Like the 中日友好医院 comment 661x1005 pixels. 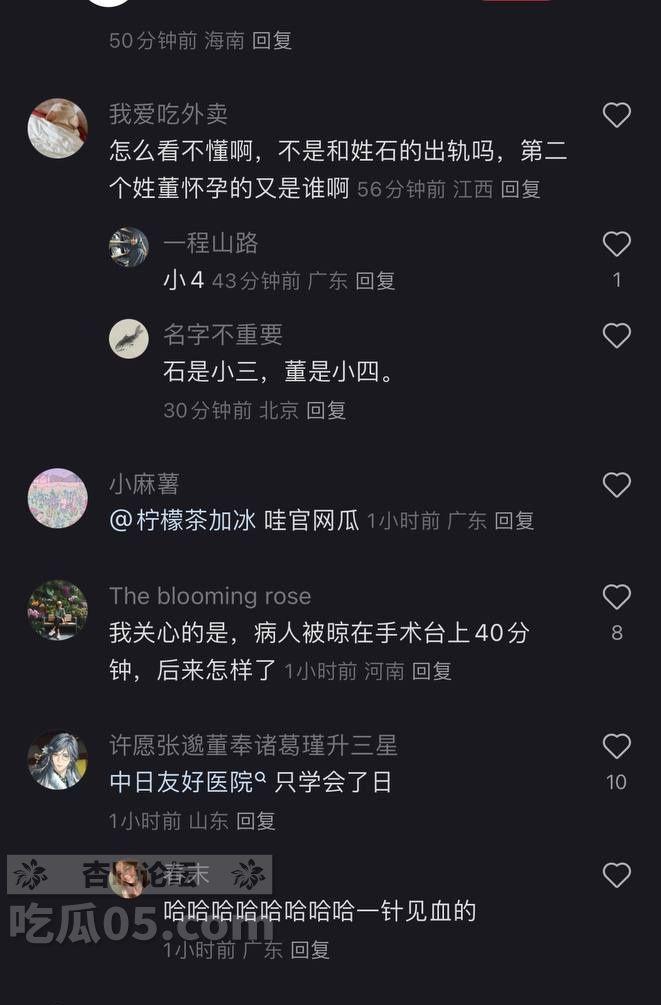(617, 747)
